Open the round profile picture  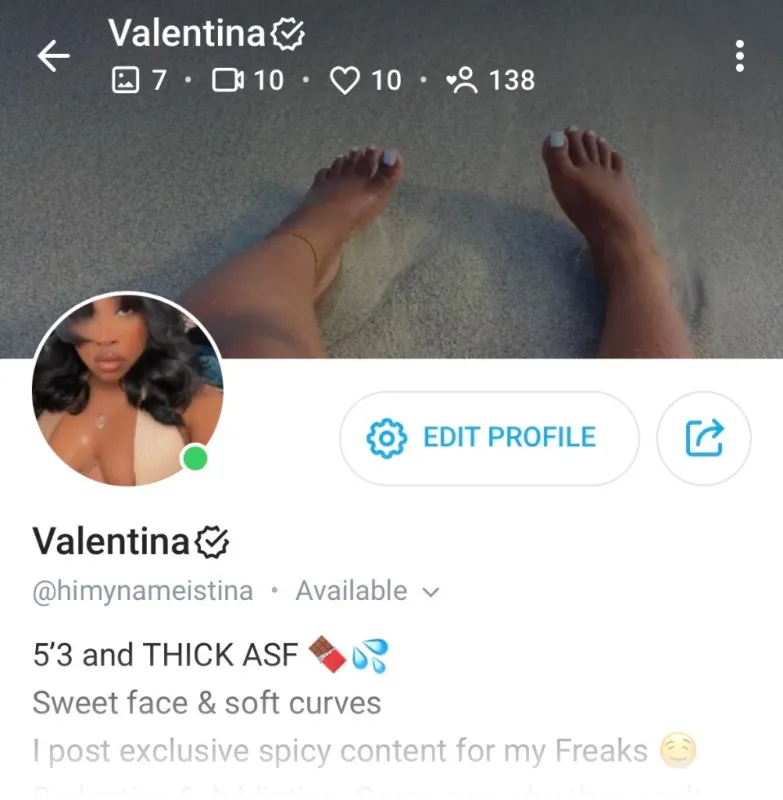tap(127, 390)
